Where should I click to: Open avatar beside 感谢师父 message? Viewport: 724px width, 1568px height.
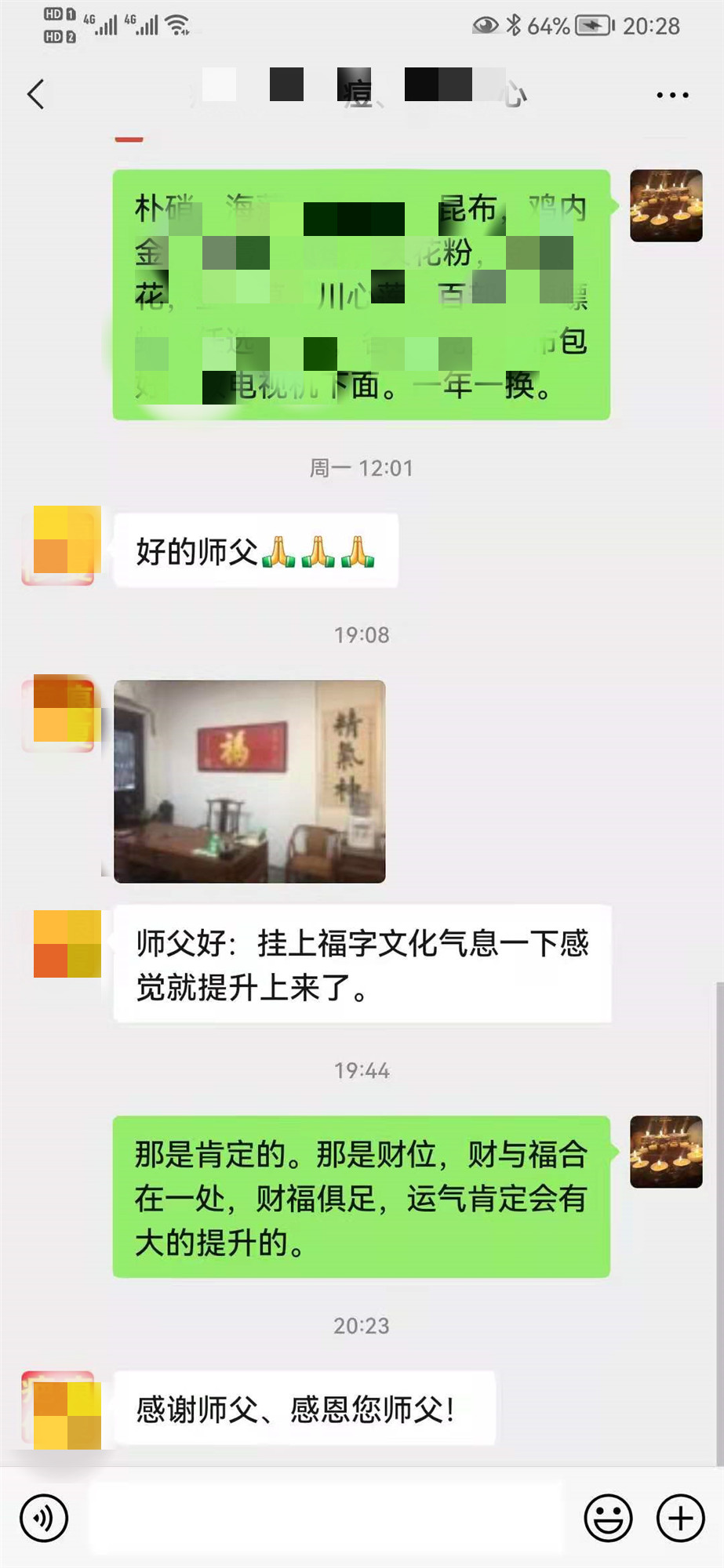[x=63, y=1409]
